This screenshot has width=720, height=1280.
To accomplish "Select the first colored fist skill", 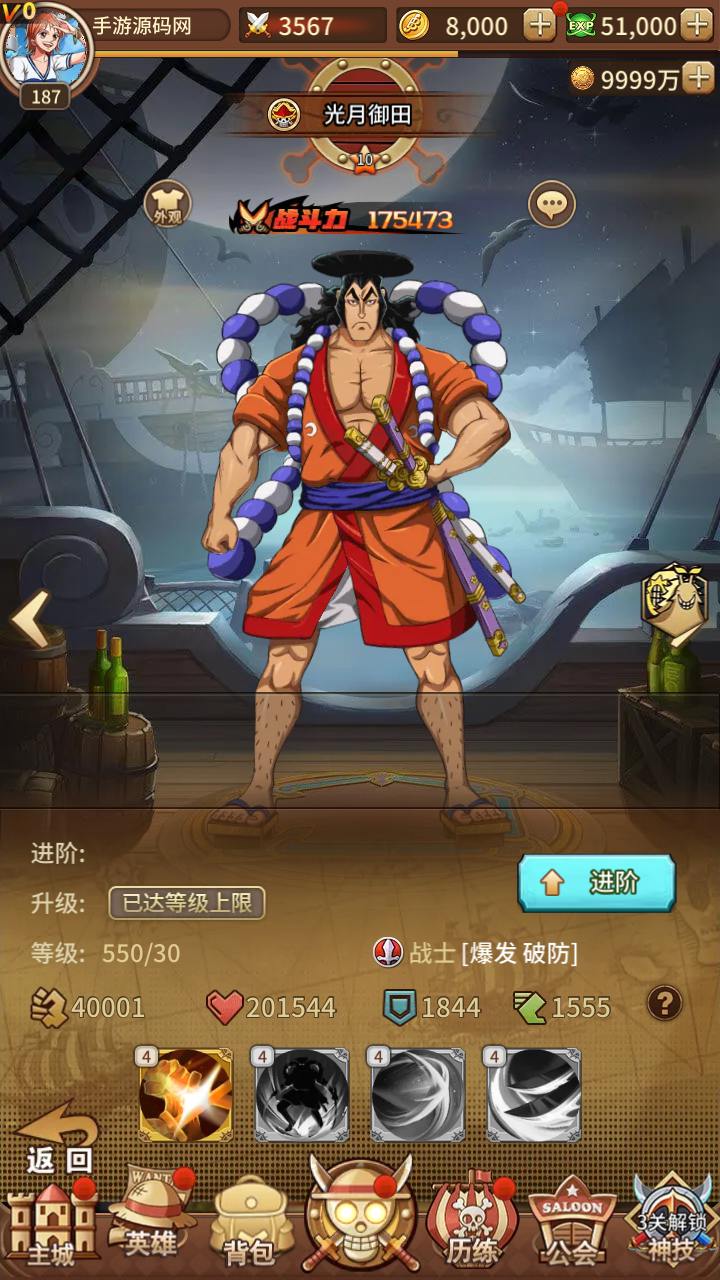I will pos(186,1096).
